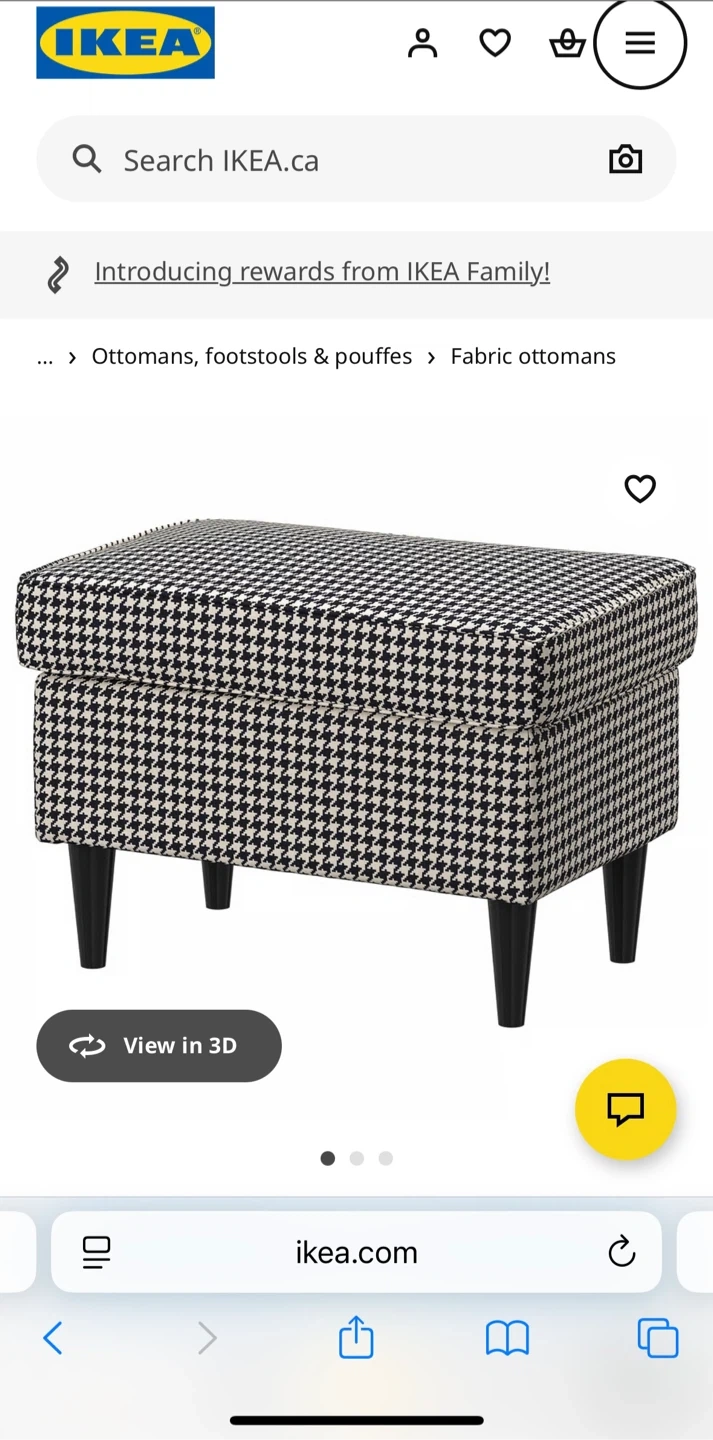Screen dimensions: 713x1440
Task: Open the page settings menu in address bar
Action: (x=97, y=1252)
